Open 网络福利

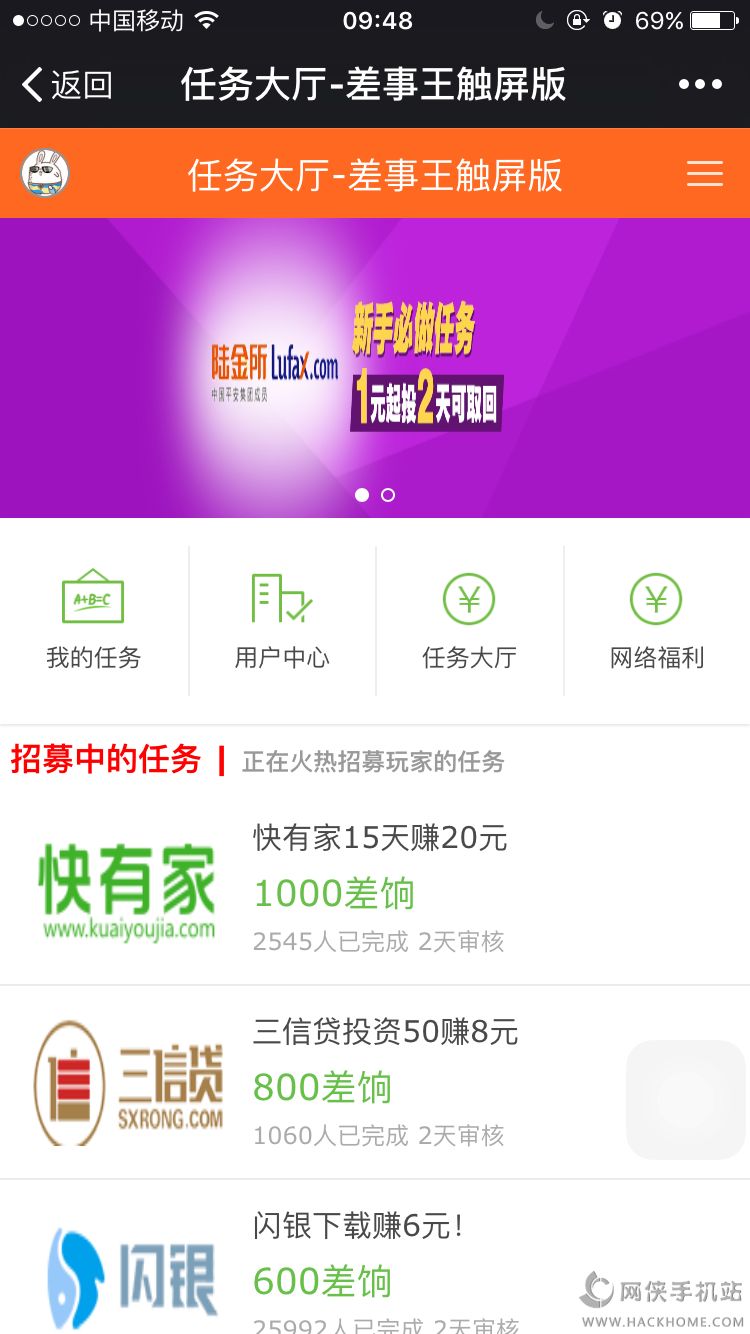pos(657,620)
